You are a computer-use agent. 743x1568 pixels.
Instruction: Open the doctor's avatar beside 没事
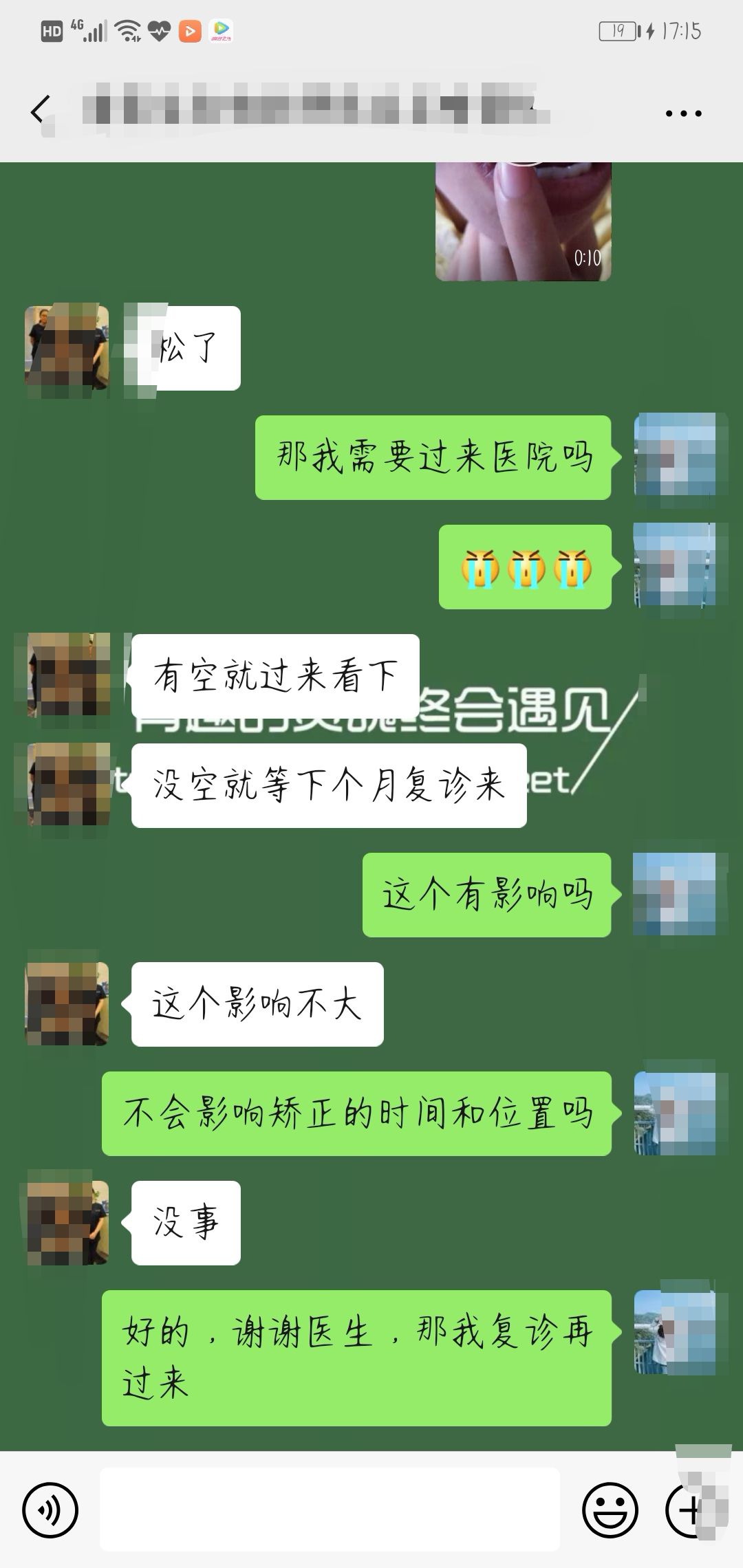(67, 1223)
